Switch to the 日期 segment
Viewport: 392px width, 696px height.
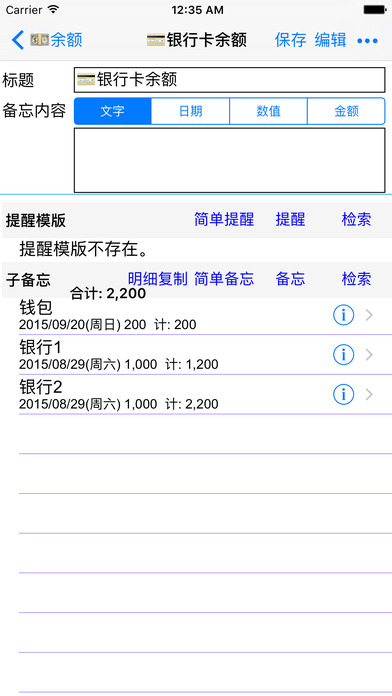coord(190,111)
